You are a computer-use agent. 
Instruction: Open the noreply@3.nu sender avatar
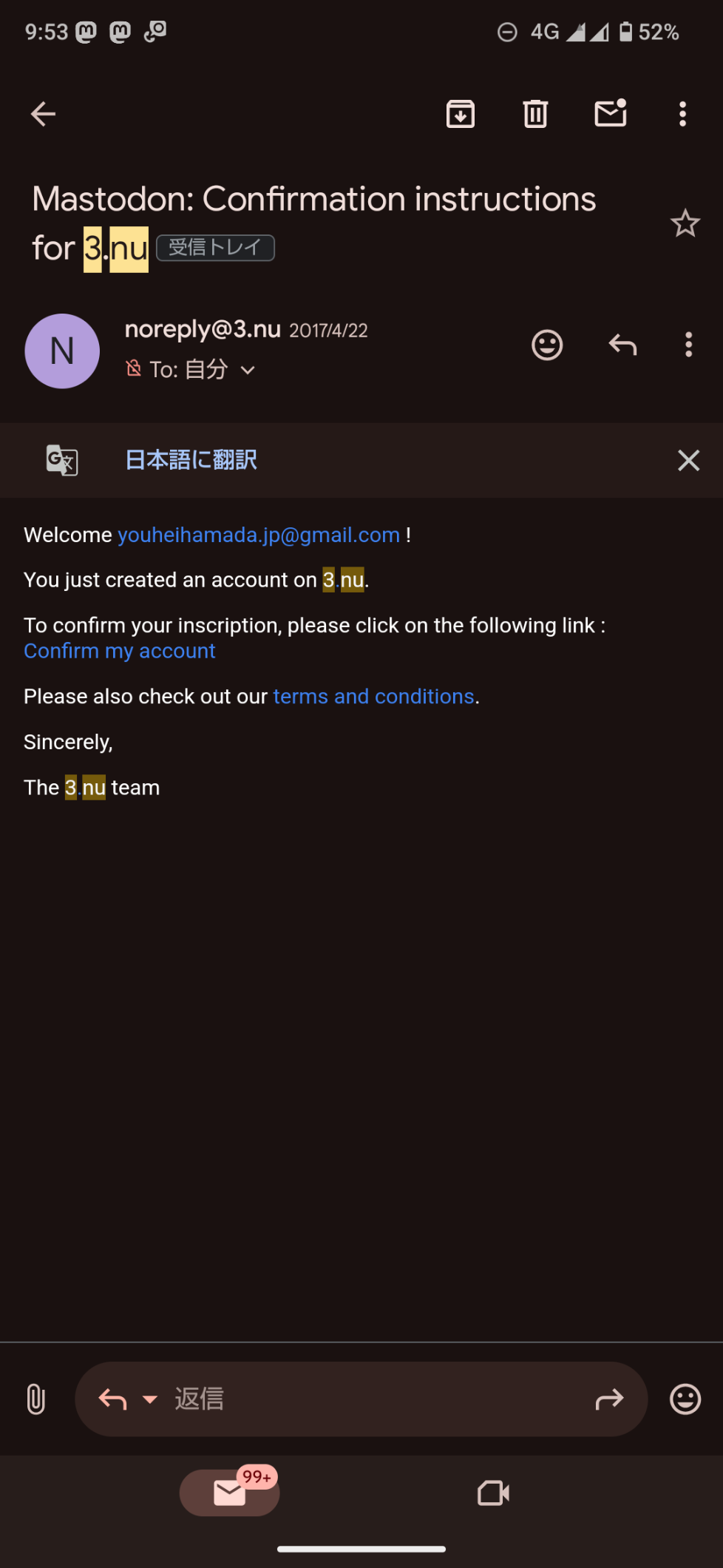coord(62,351)
